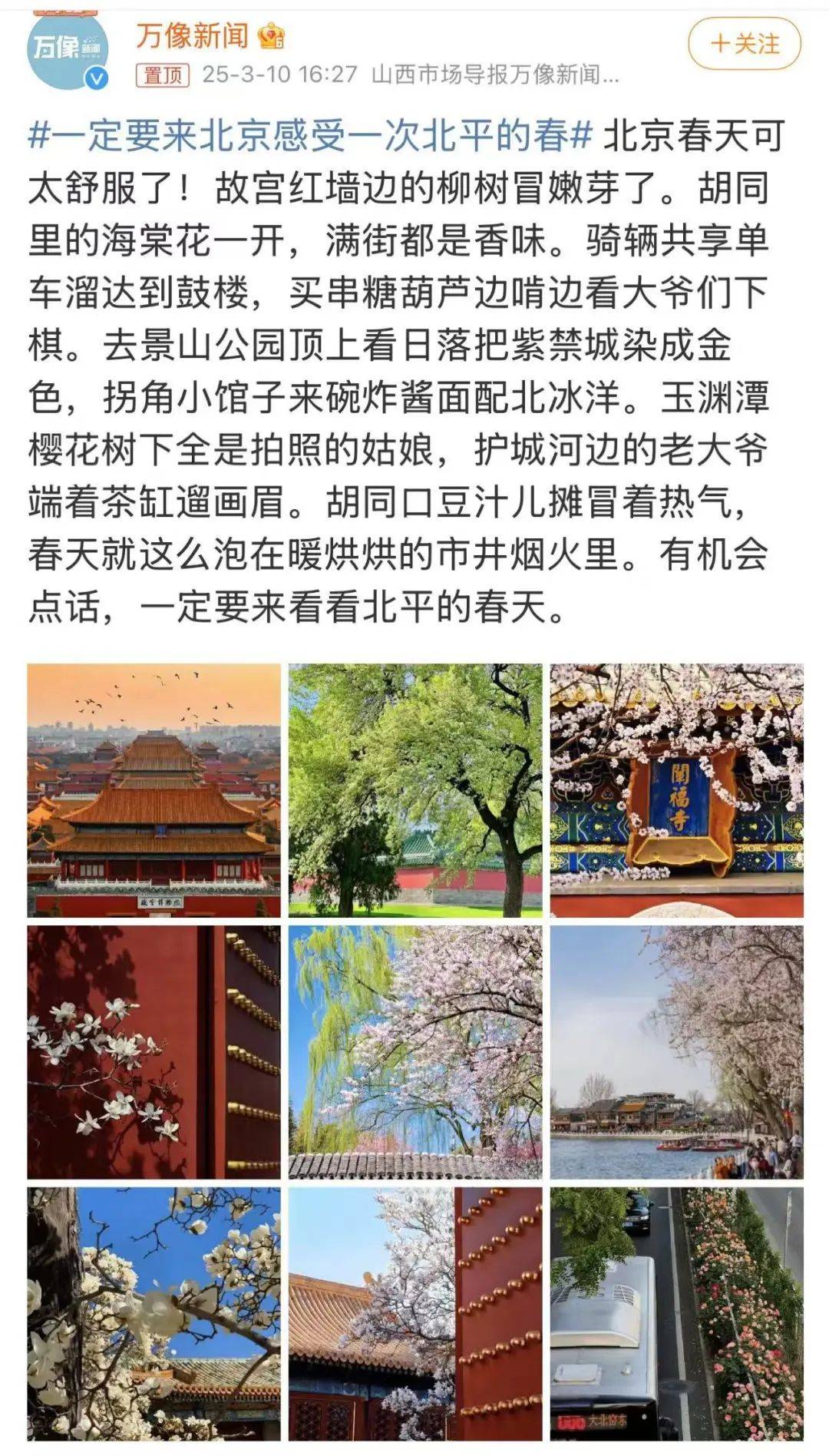Open the white magnolia on red door photo
This screenshot has height=1456, width=829.
tap(154, 1052)
